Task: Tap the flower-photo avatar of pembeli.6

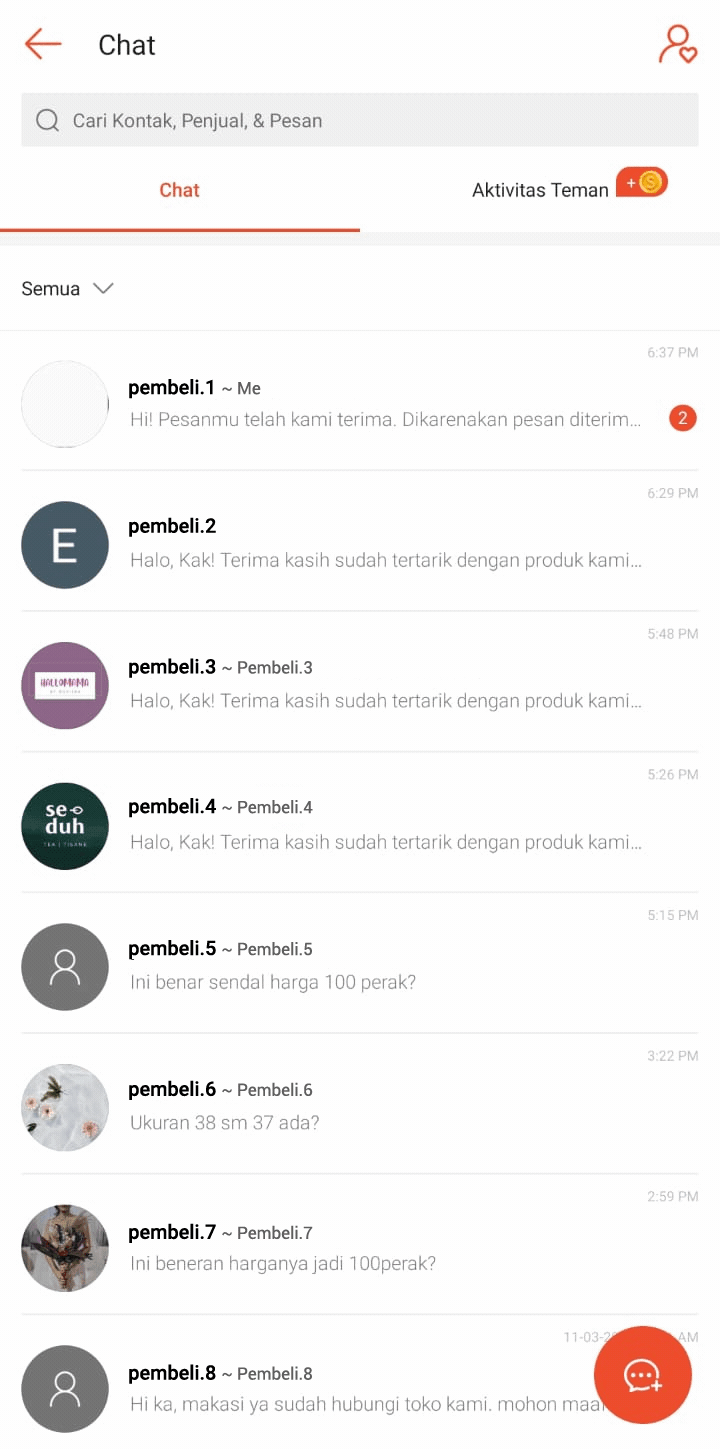Action: tap(65, 1107)
